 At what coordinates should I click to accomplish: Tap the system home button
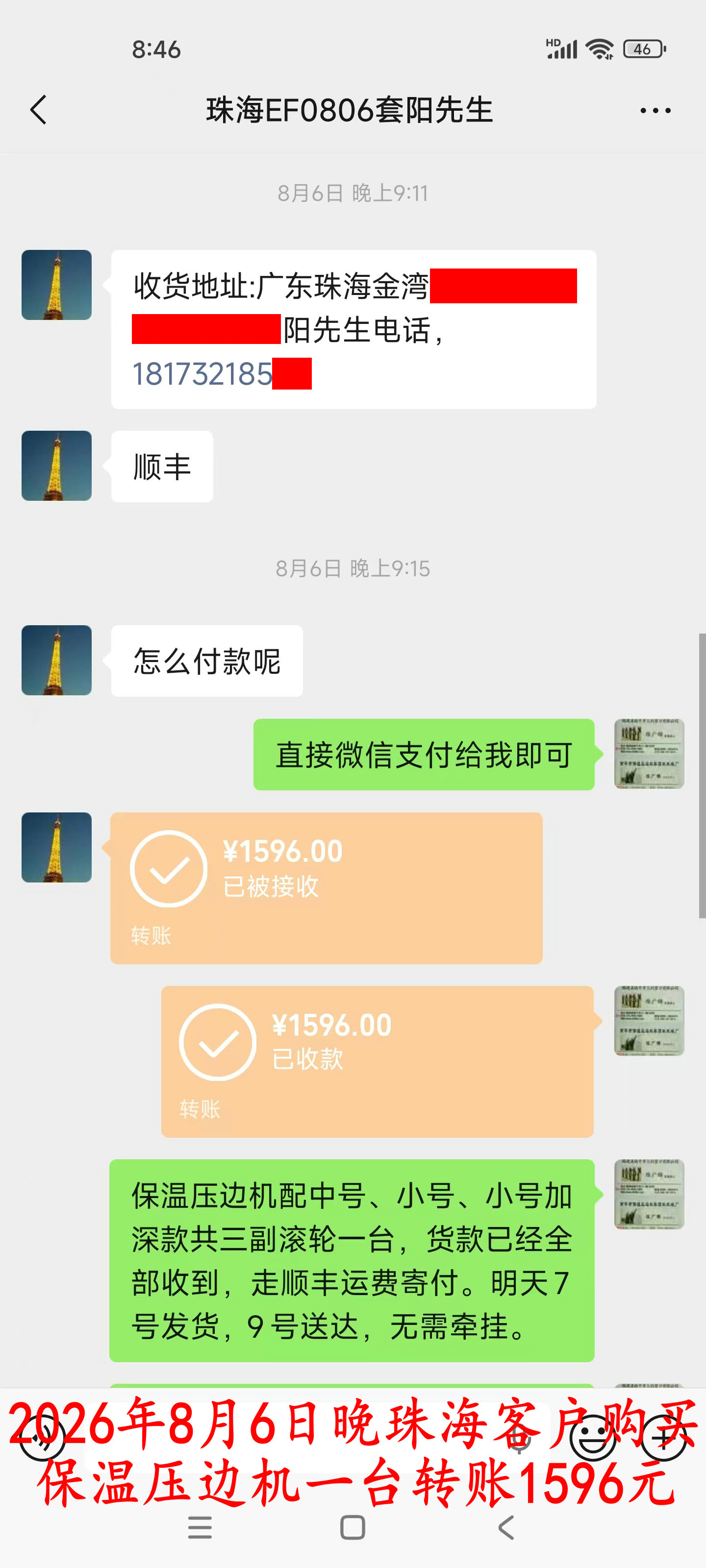tap(353, 1528)
